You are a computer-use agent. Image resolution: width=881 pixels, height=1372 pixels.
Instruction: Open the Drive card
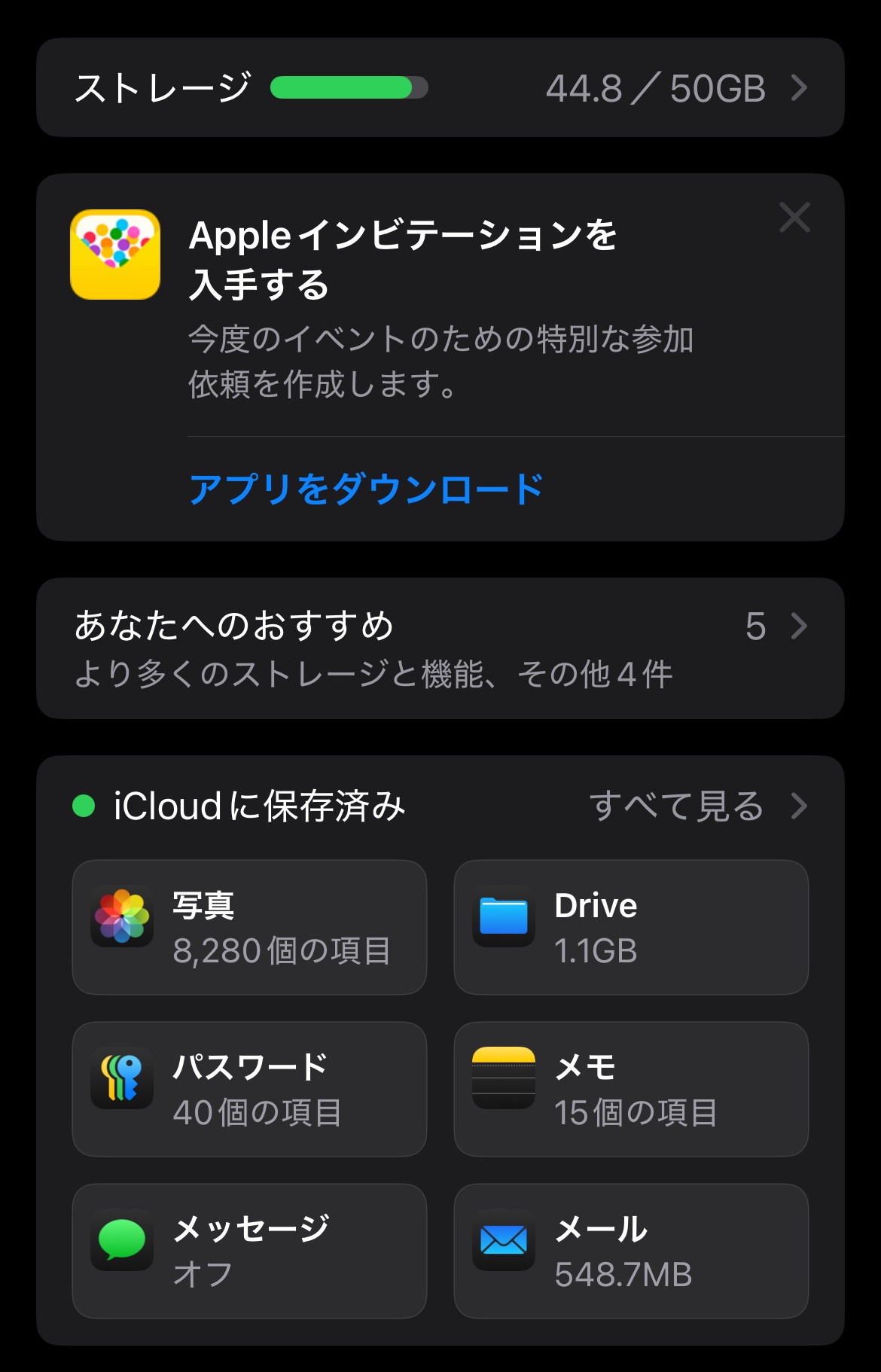tap(631, 927)
